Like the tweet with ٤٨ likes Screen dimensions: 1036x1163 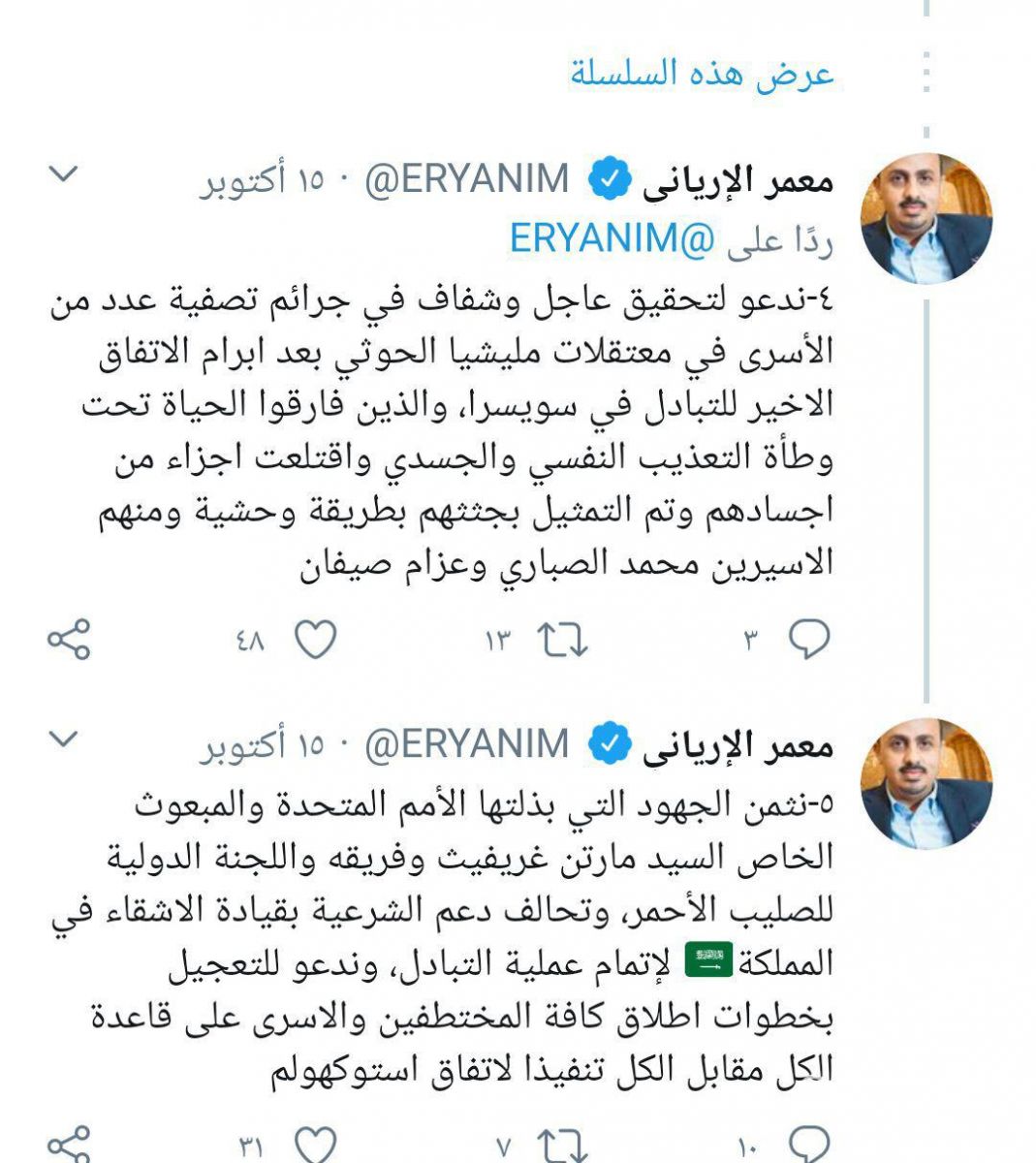click(315, 640)
